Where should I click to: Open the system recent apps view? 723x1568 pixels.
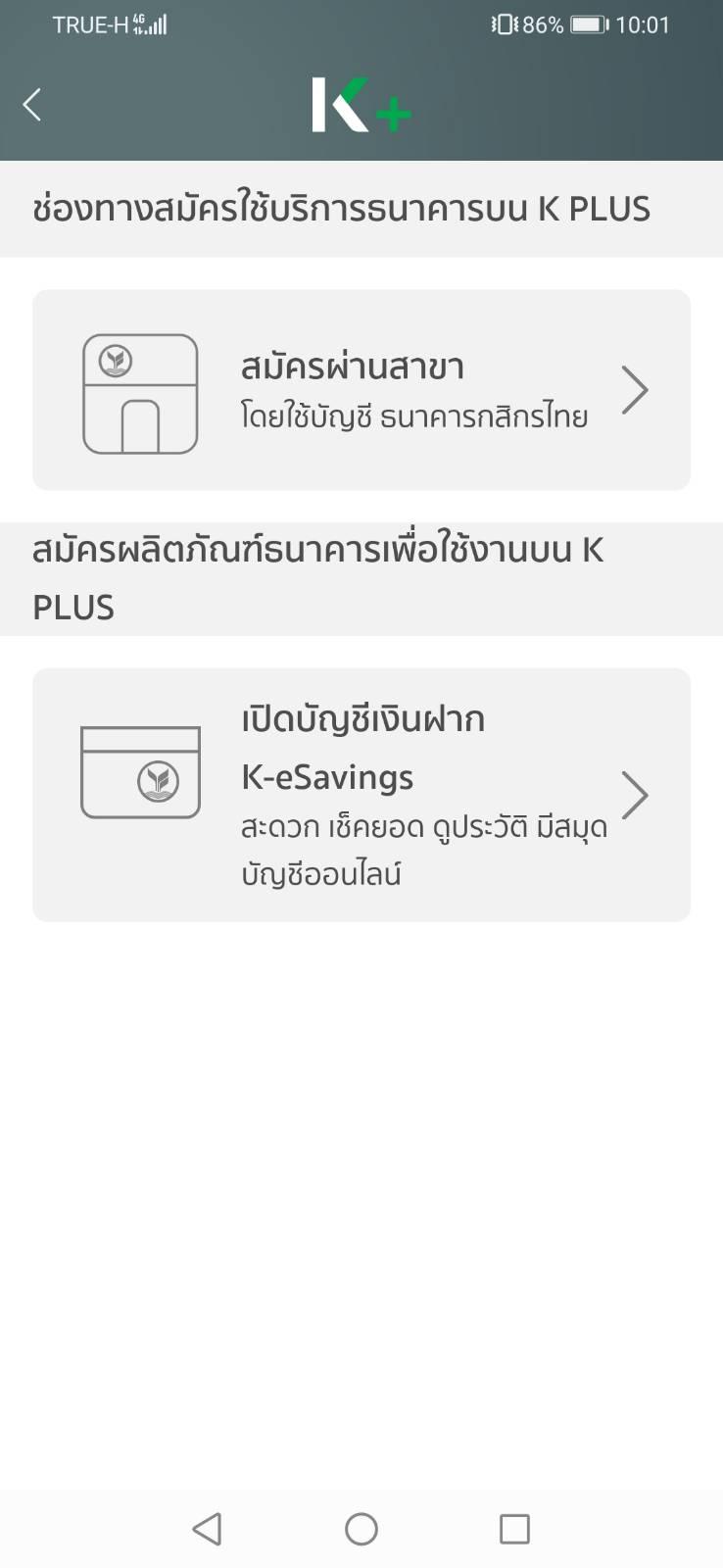(514, 1529)
